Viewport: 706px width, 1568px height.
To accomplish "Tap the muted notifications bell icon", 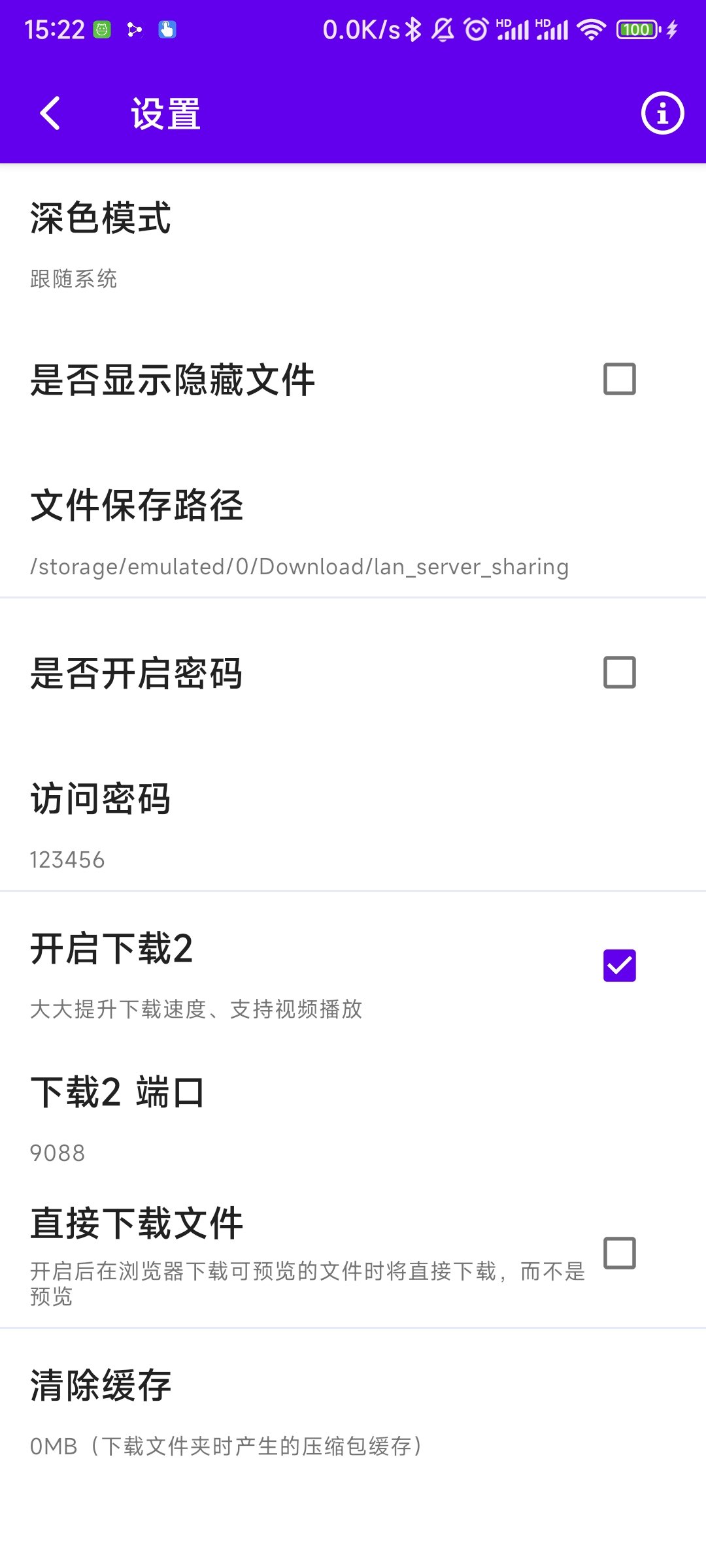I will click(442, 29).
